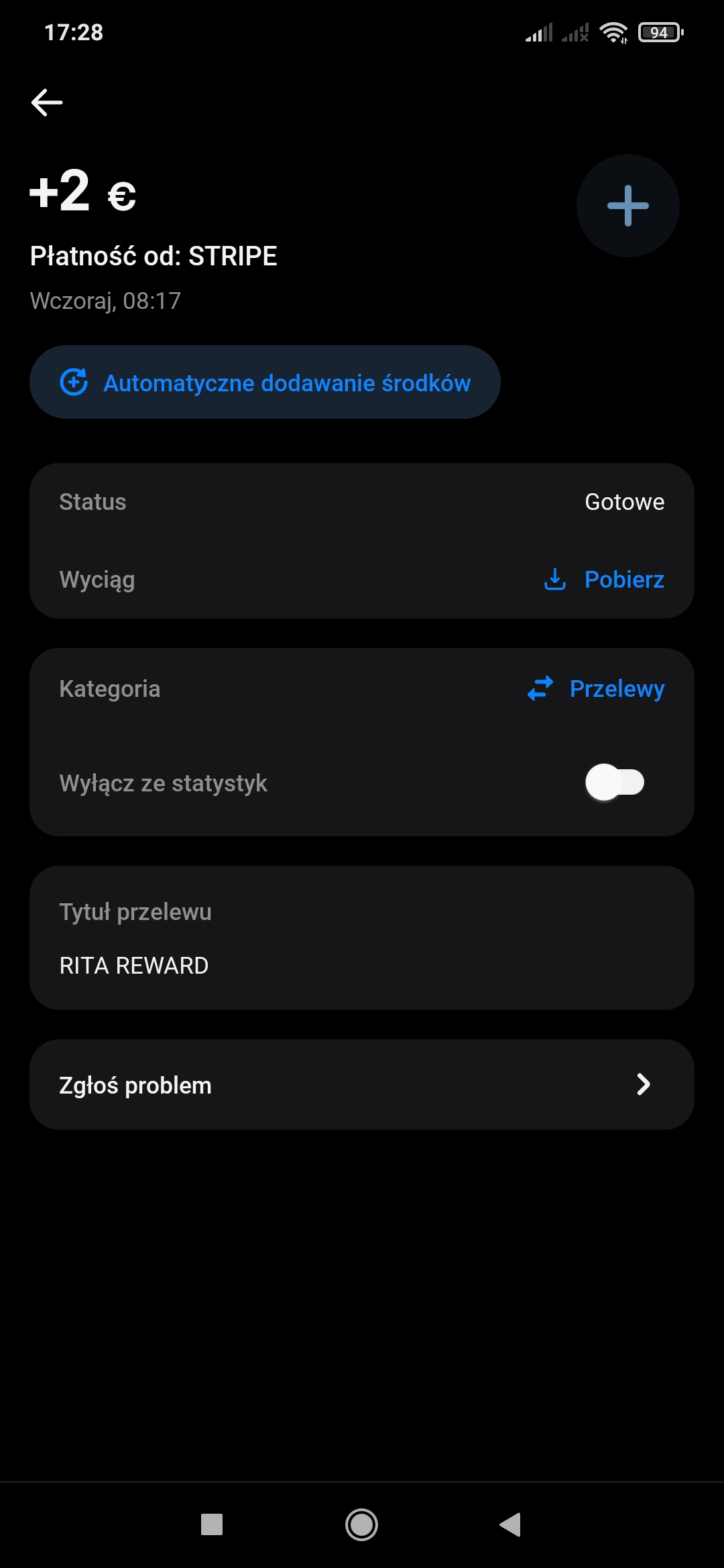Open Automatyczne dodawanie środków
The width and height of the screenshot is (724, 1568).
(265, 382)
